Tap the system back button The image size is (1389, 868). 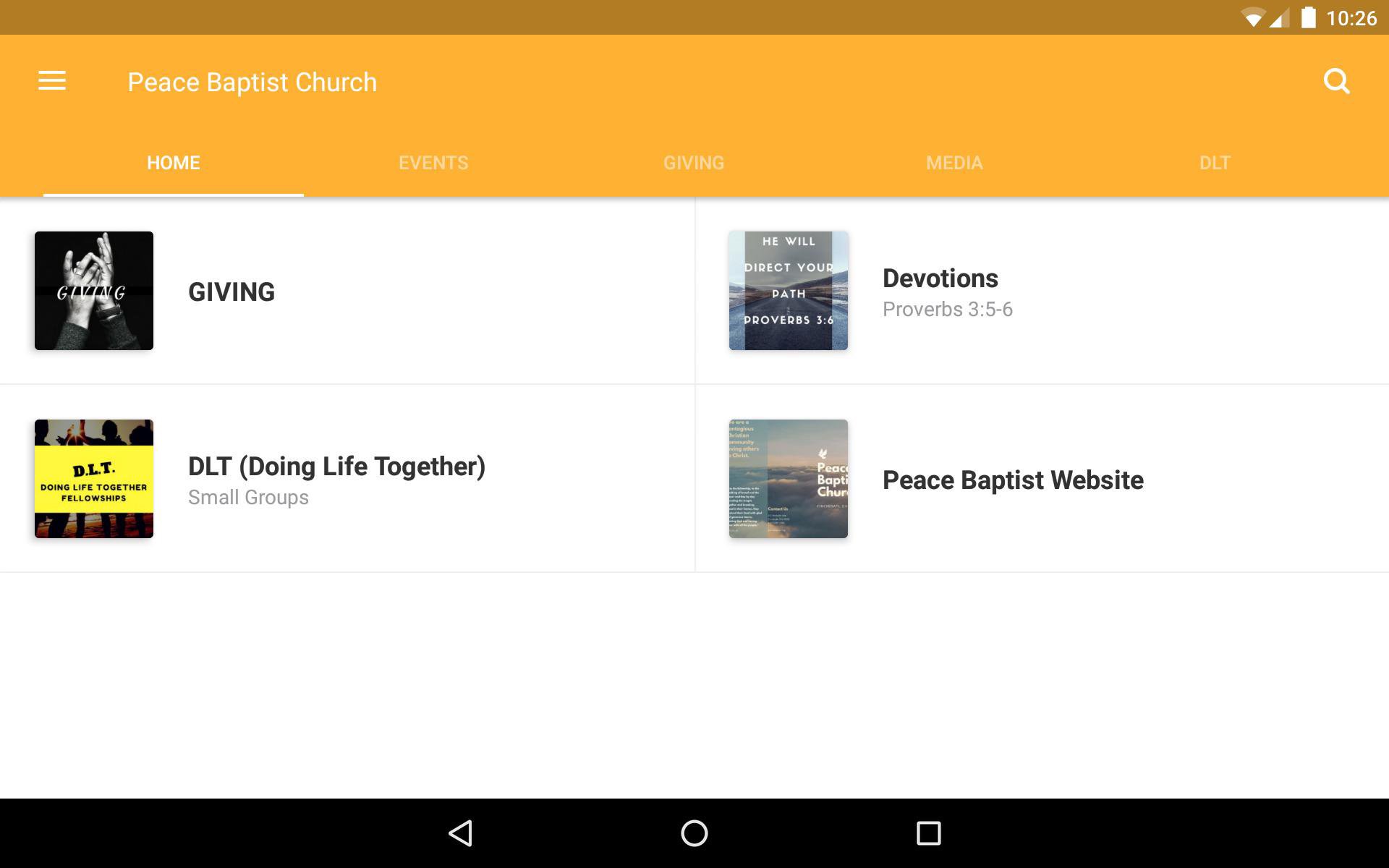click(461, 833)
